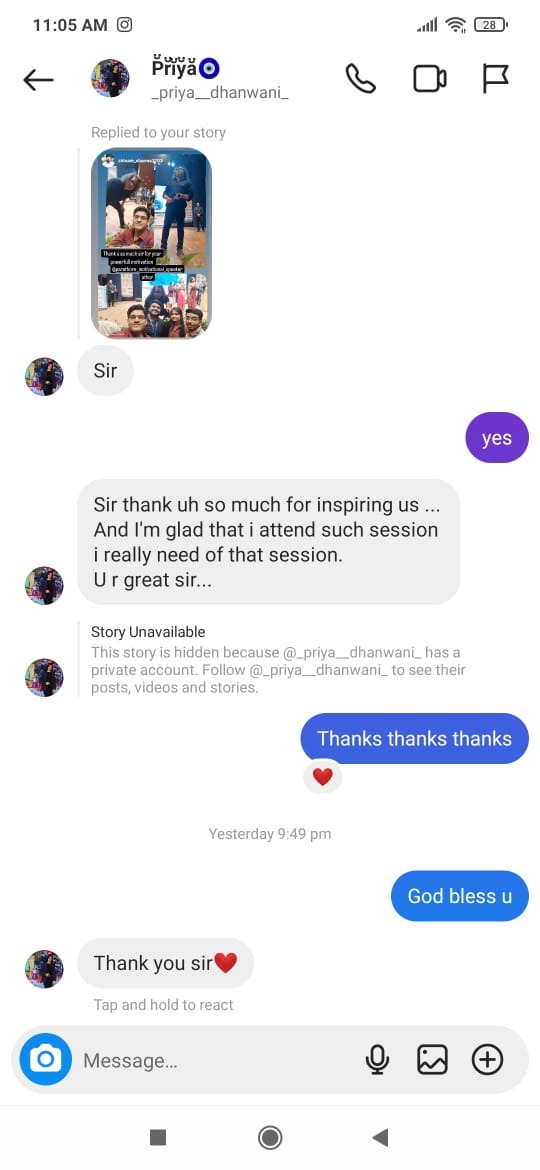
Task: Tap the system home button
Action: pos(269,1137)
